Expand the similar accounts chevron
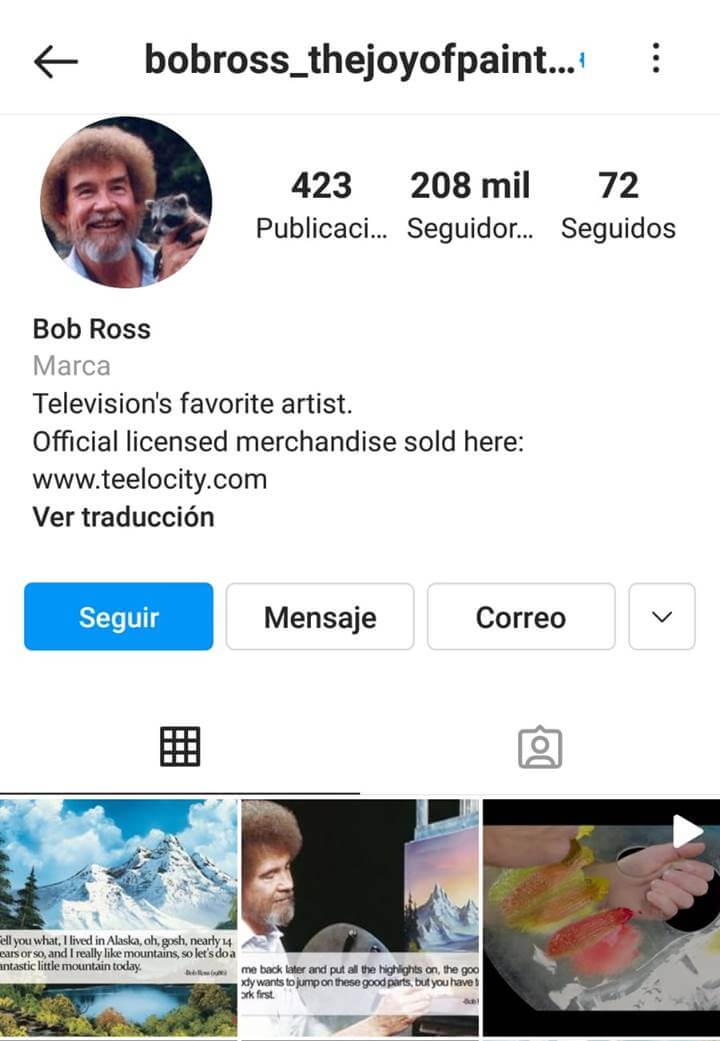 pyautogui.click(x=662, y=617)
